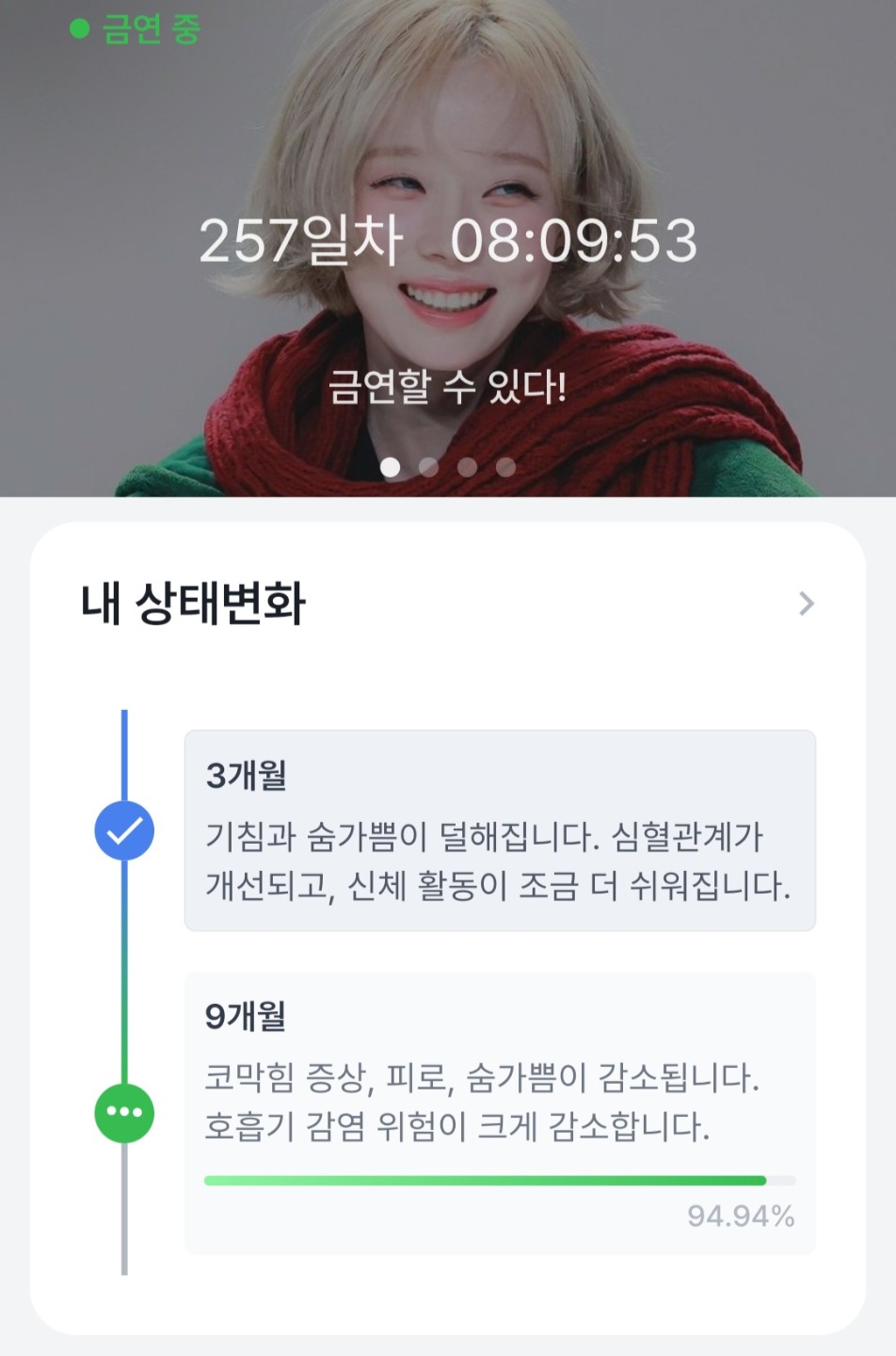Open the 내 상태변화 details chevron
896x1356 pixels.
click(x=806, y=604)
